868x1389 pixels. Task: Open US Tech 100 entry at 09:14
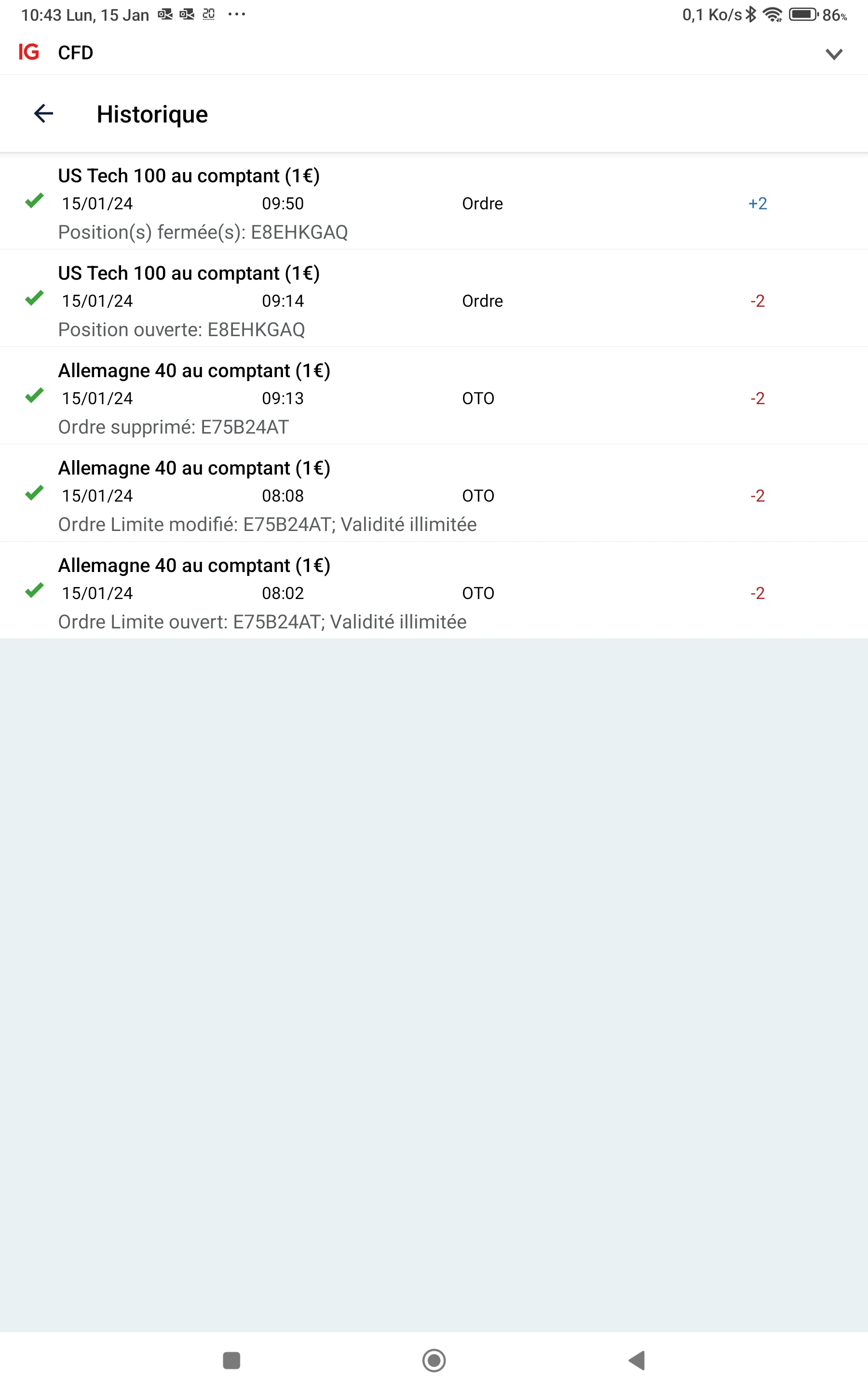click(434, 300)
